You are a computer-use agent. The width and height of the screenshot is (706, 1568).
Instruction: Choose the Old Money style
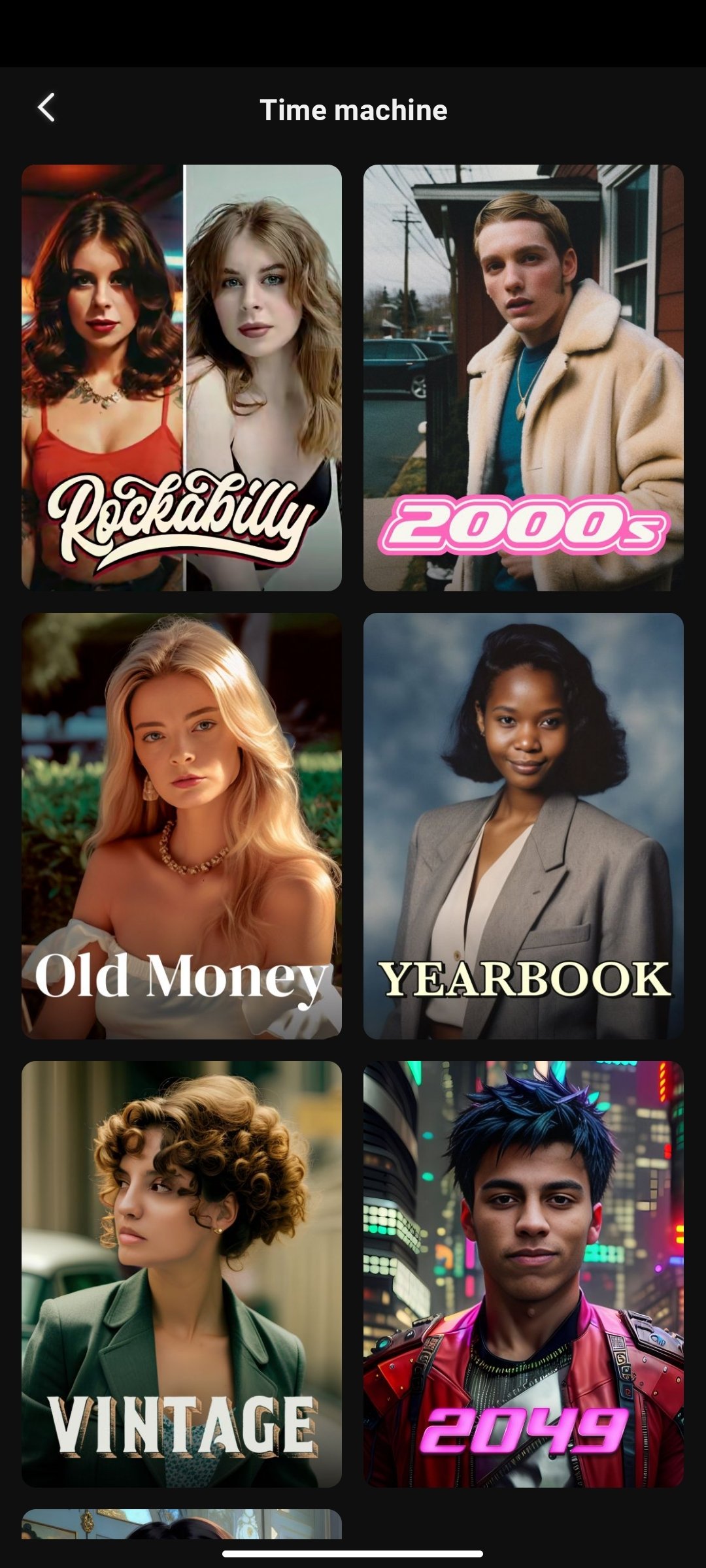pos(181,826)
